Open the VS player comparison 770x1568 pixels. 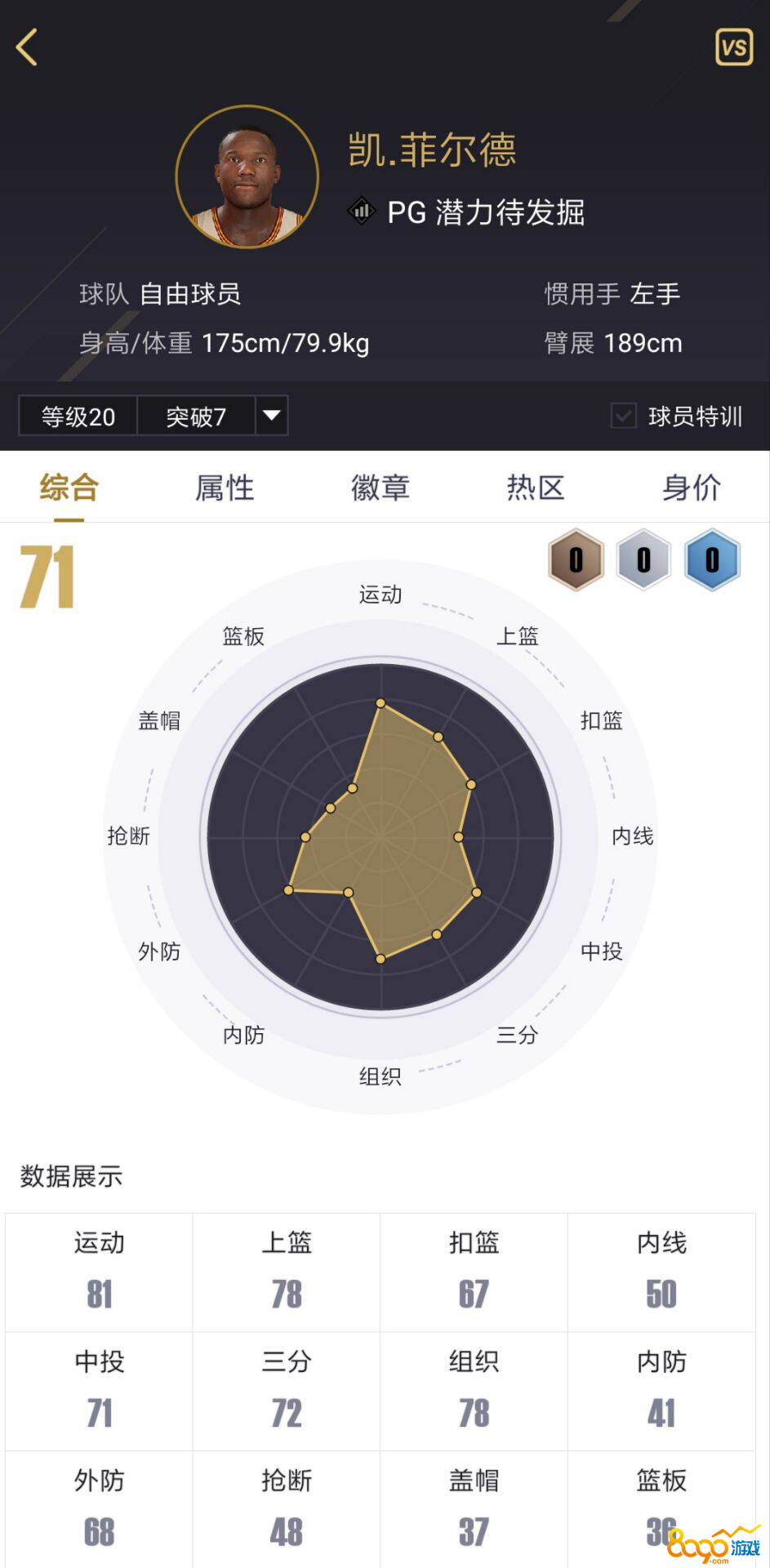coord(733,47)
